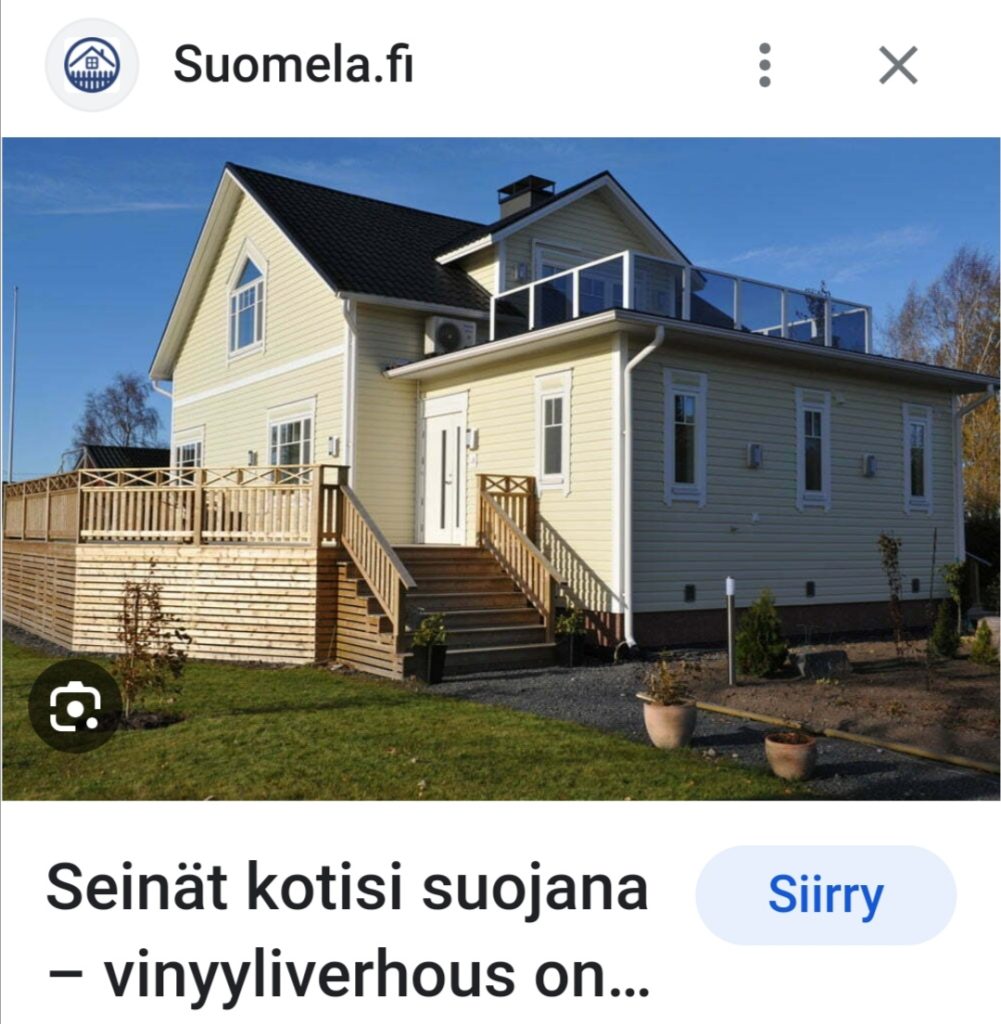Tap the Siirry button
This screenshot has height=1024, width=1001.
825,895
